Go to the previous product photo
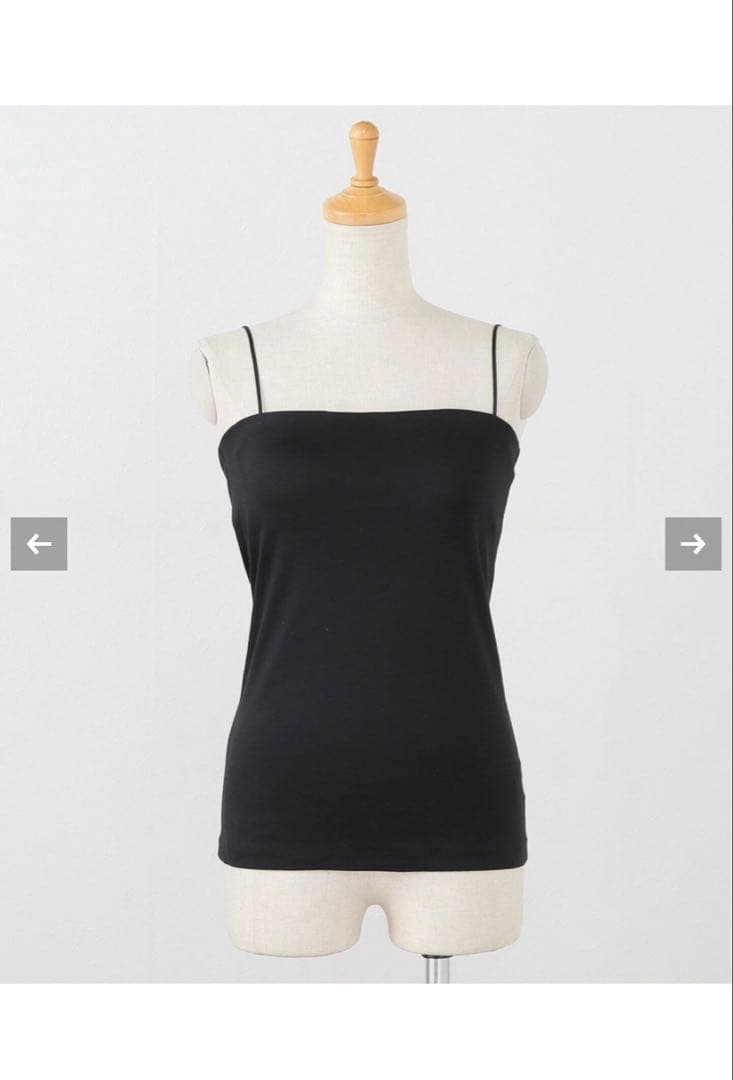 coord(39,544)
